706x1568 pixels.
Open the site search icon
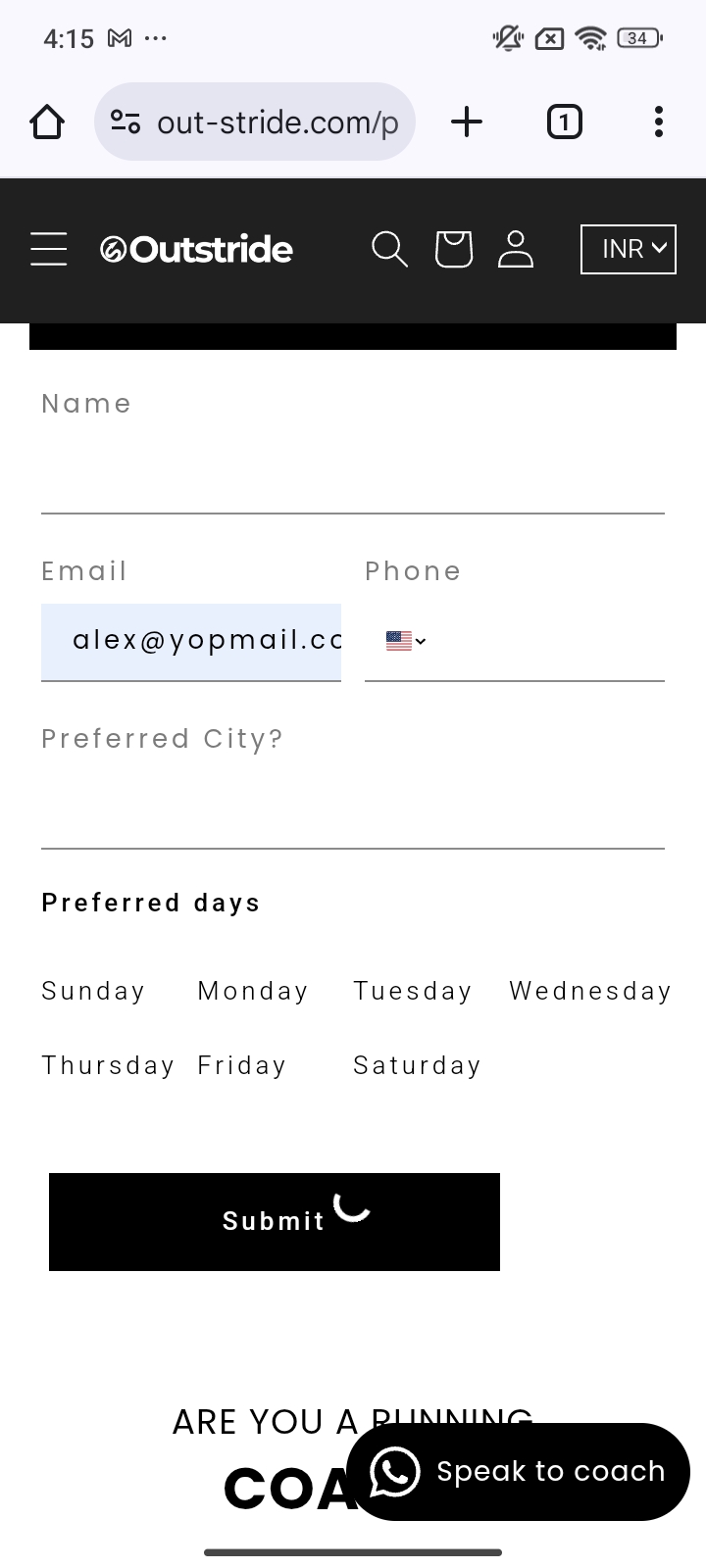coord(389,249)
